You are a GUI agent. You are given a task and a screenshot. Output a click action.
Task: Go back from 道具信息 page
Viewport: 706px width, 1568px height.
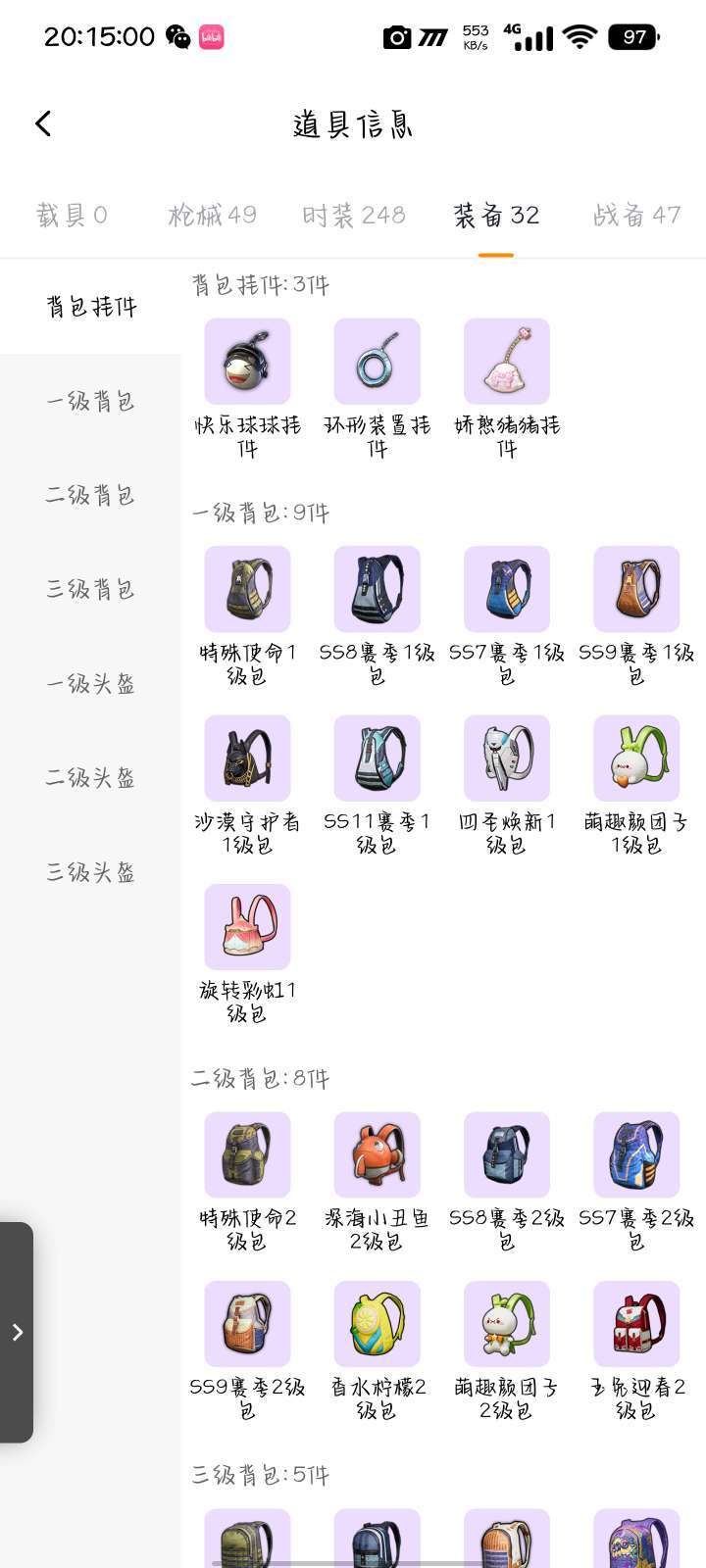point(43,123)
